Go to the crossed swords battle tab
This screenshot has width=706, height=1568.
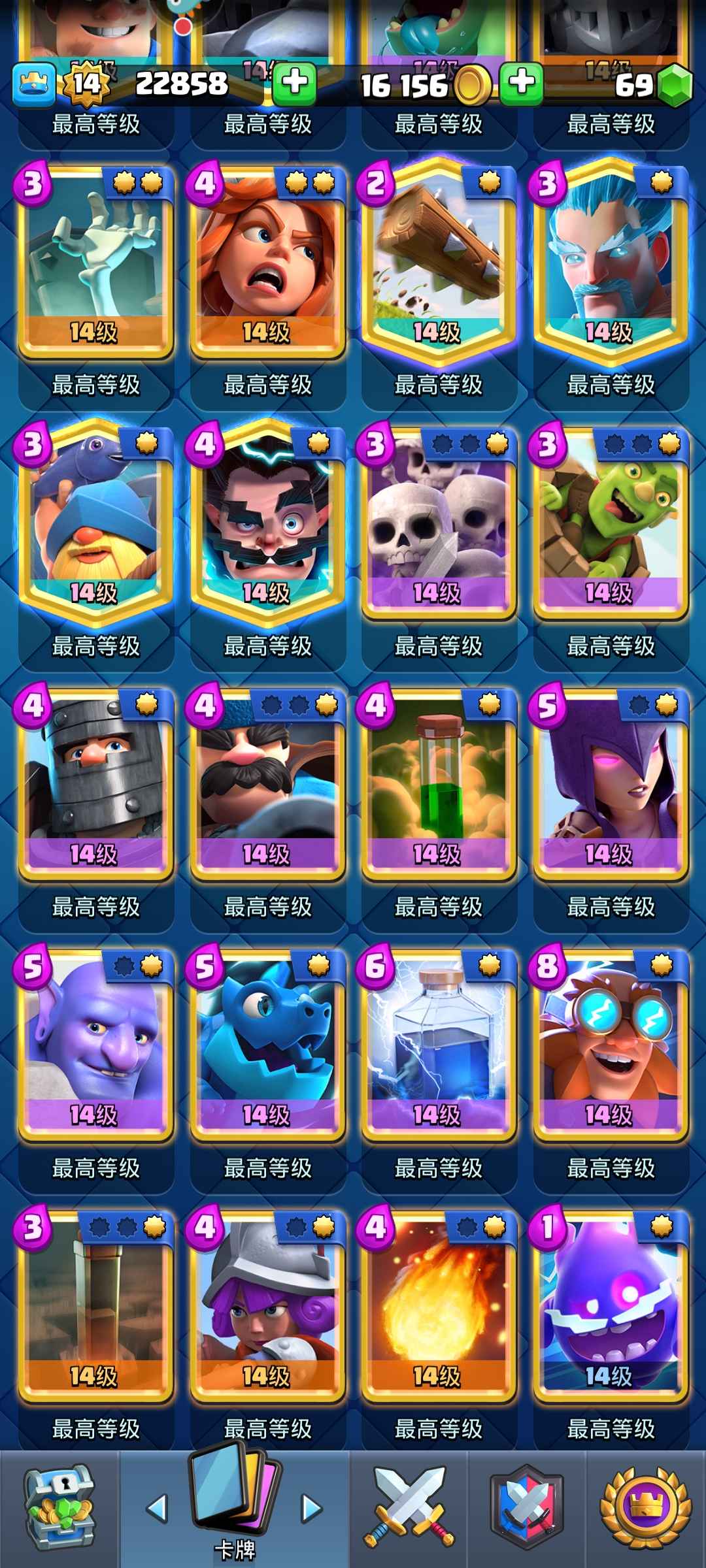click(409, 1511)
